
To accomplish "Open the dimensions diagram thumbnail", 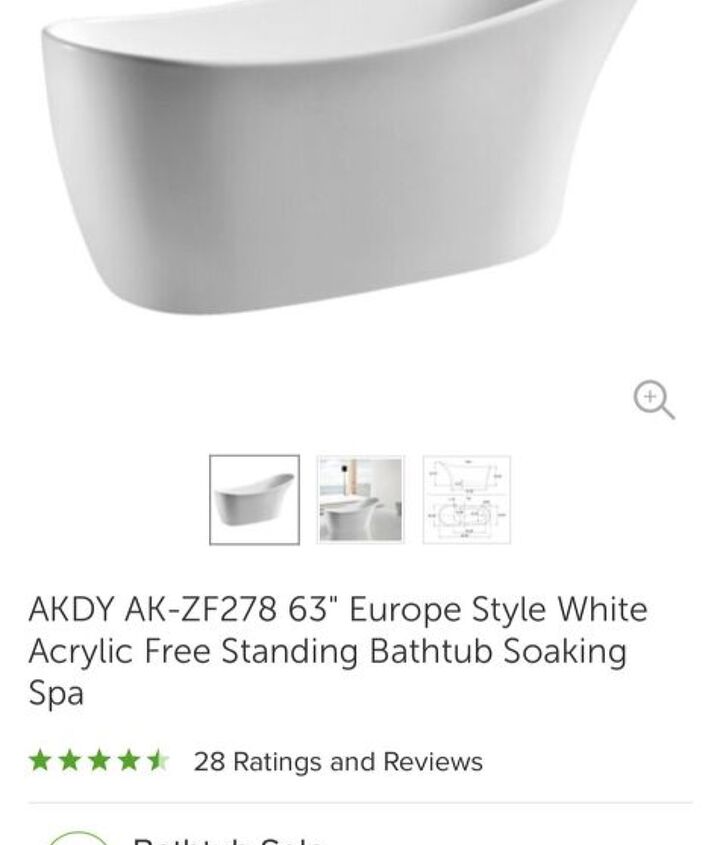I will pyautogui.click(x=466, y=500).
